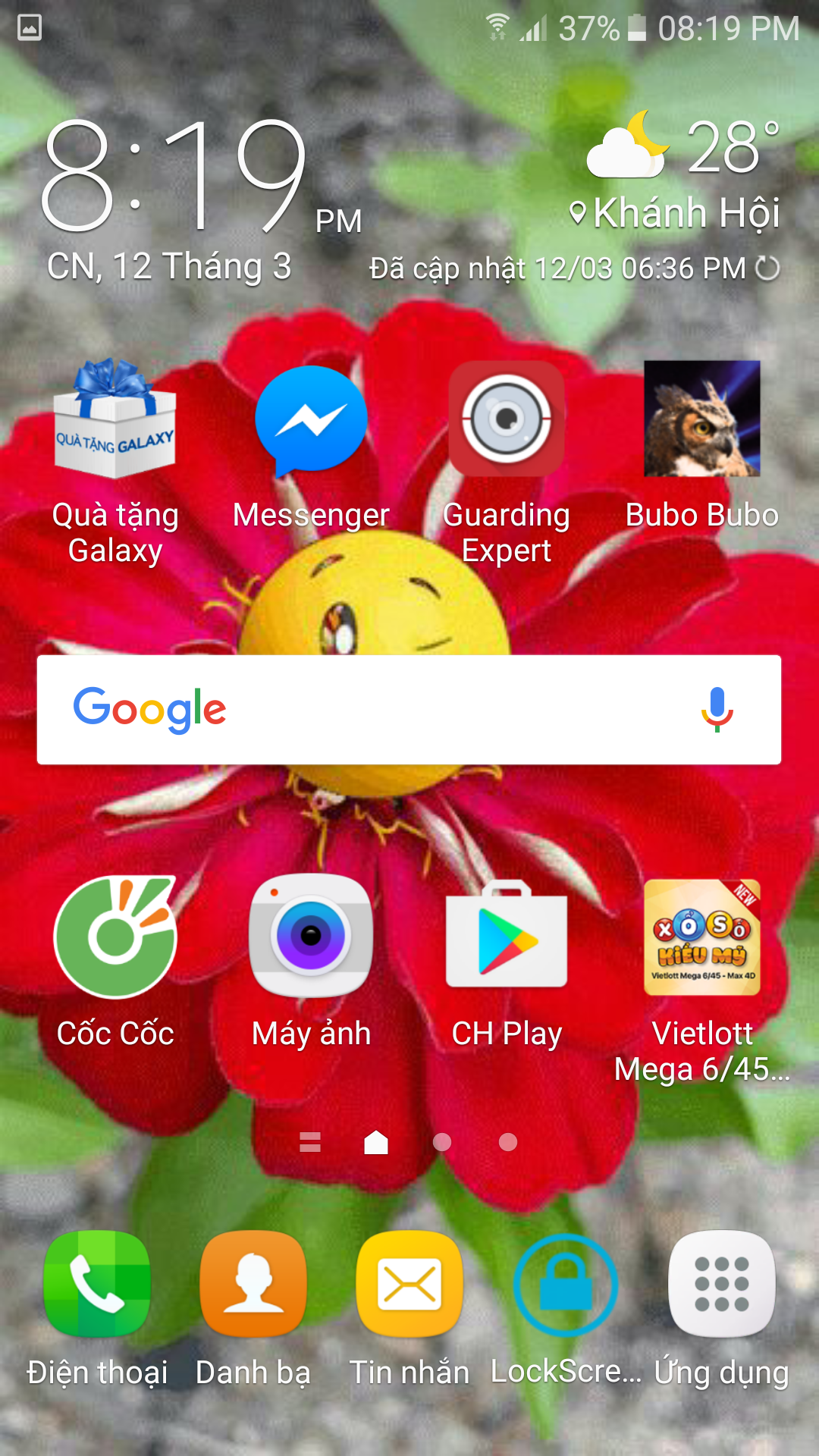The width and height of the screenshot is (819, 1456).
Task: Launch Guarding Expert
Action: 507,421
